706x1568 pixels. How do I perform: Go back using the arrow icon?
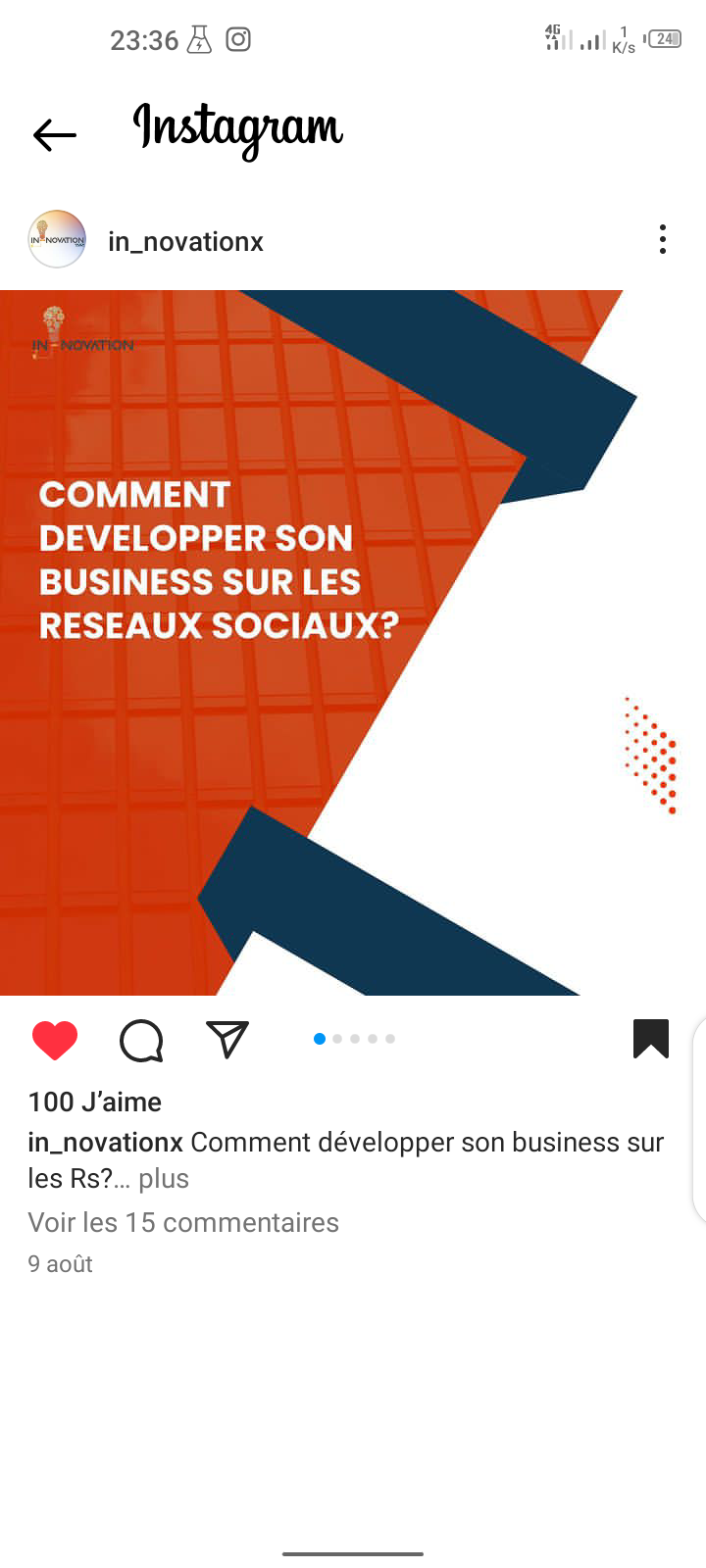[x=55, y=135]
